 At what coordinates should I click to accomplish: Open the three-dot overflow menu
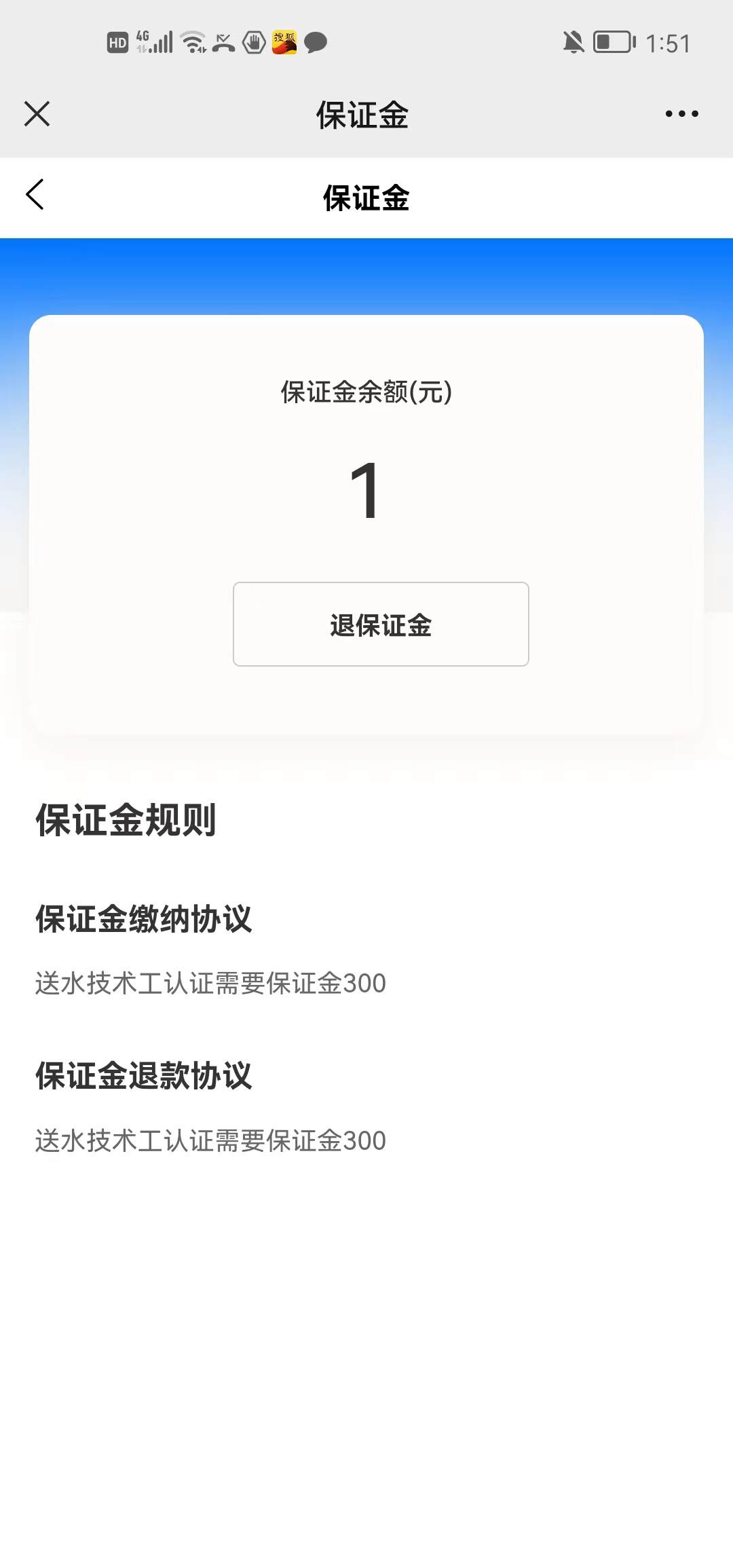681,114
